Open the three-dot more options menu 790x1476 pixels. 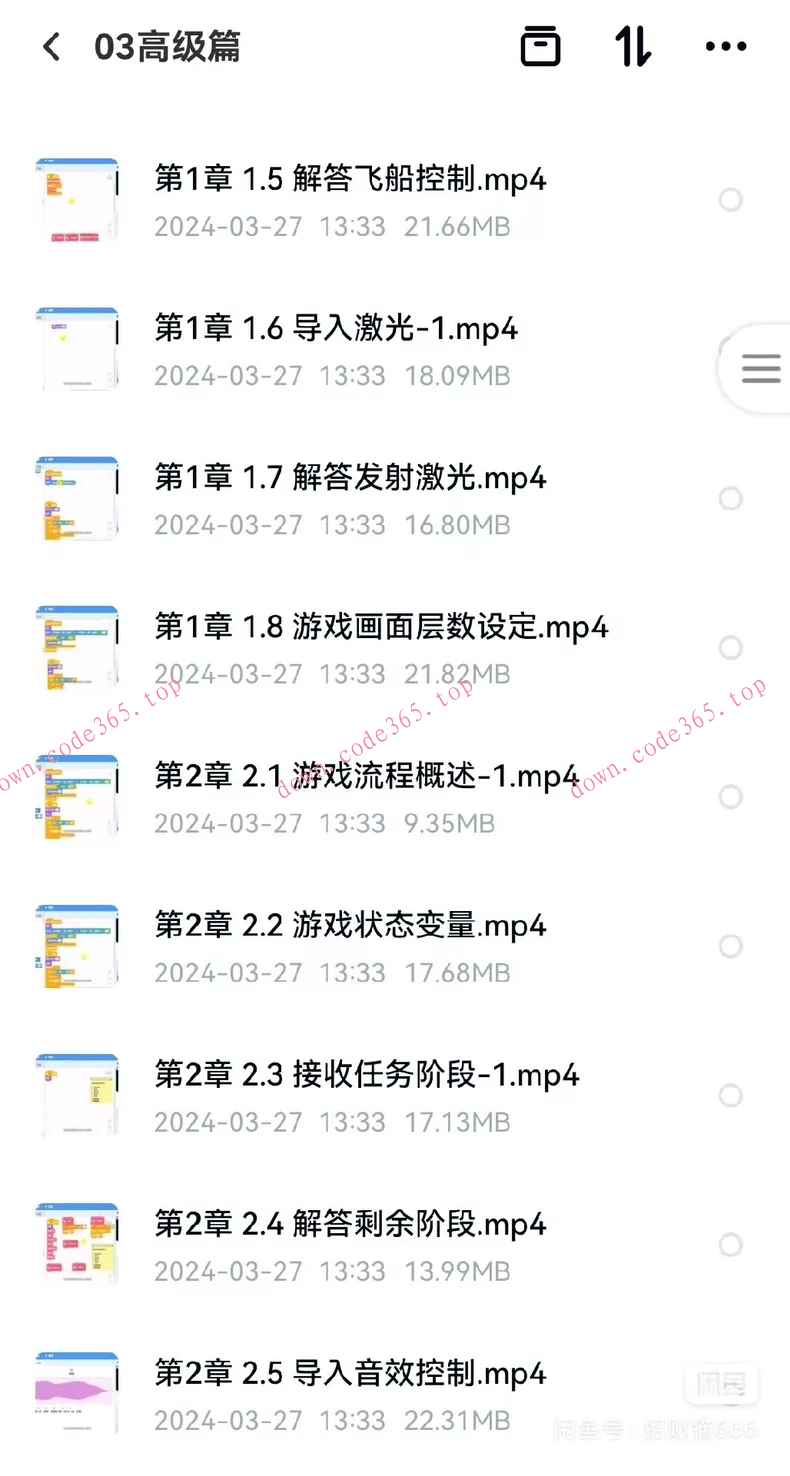pos(725,46)
